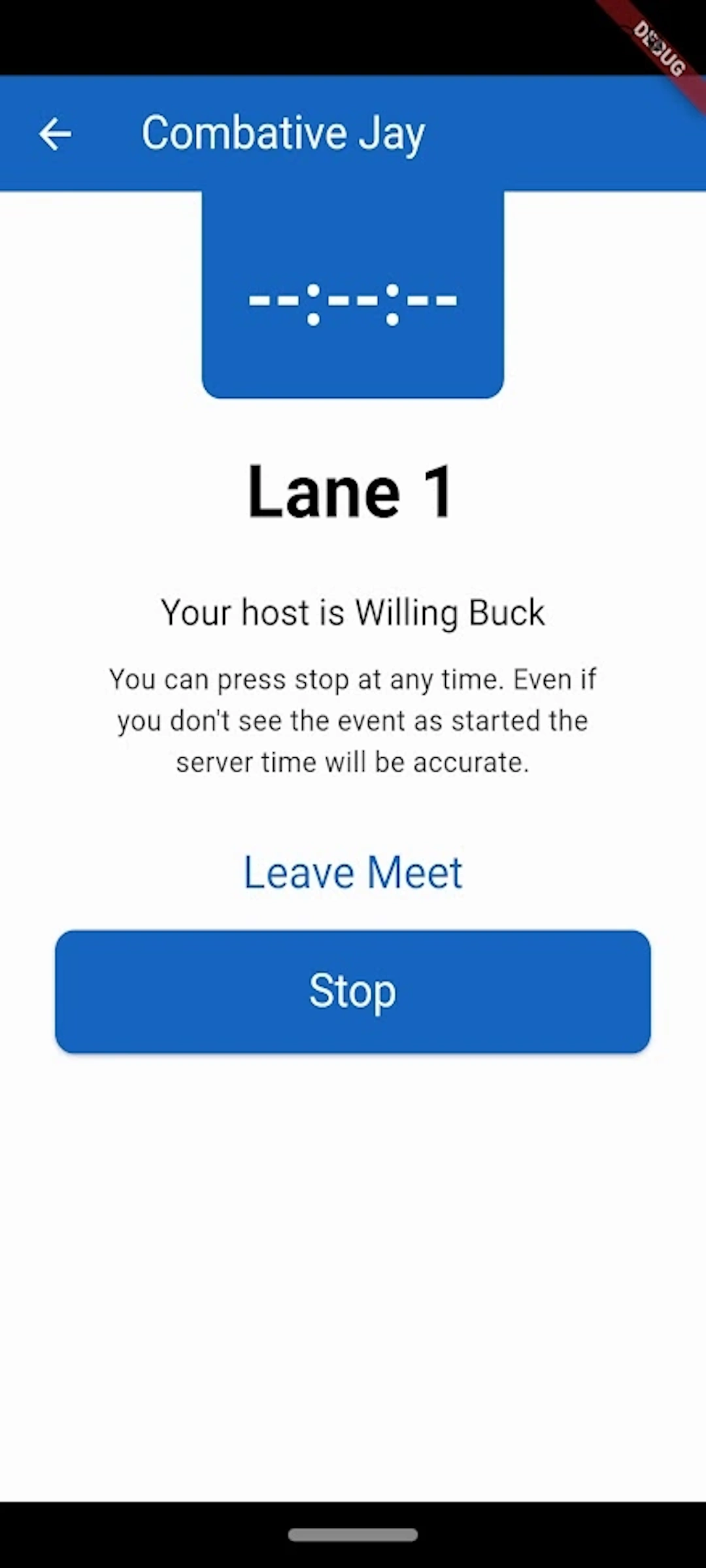Select the Combative Jay header bar

[x=353, y=132]
